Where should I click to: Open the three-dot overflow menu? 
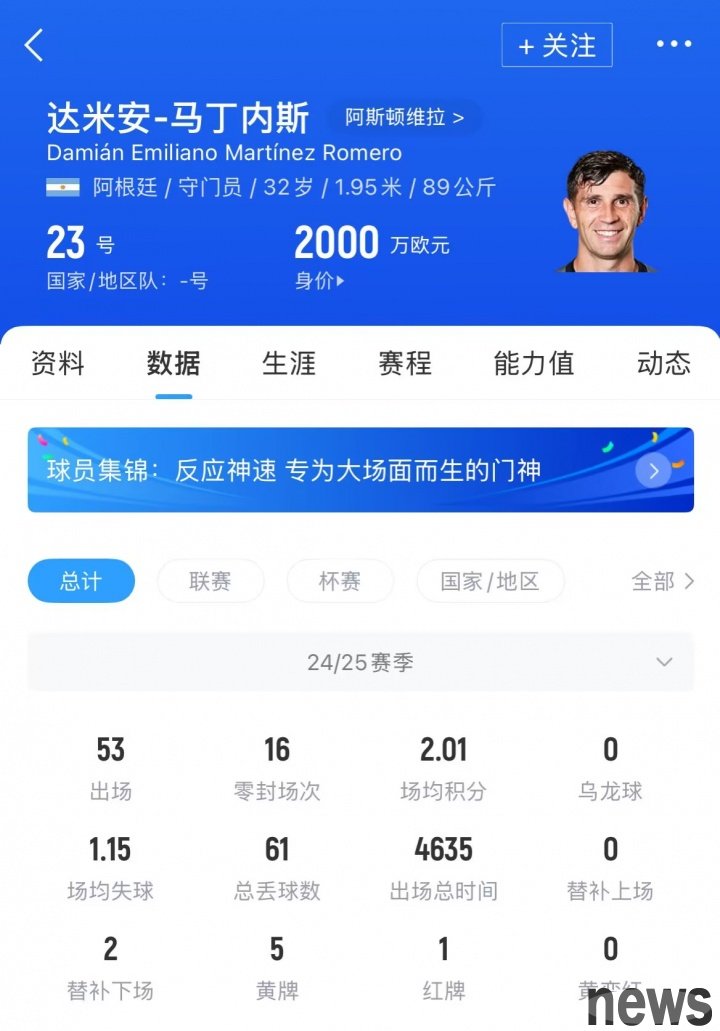[x=673, y=45]
